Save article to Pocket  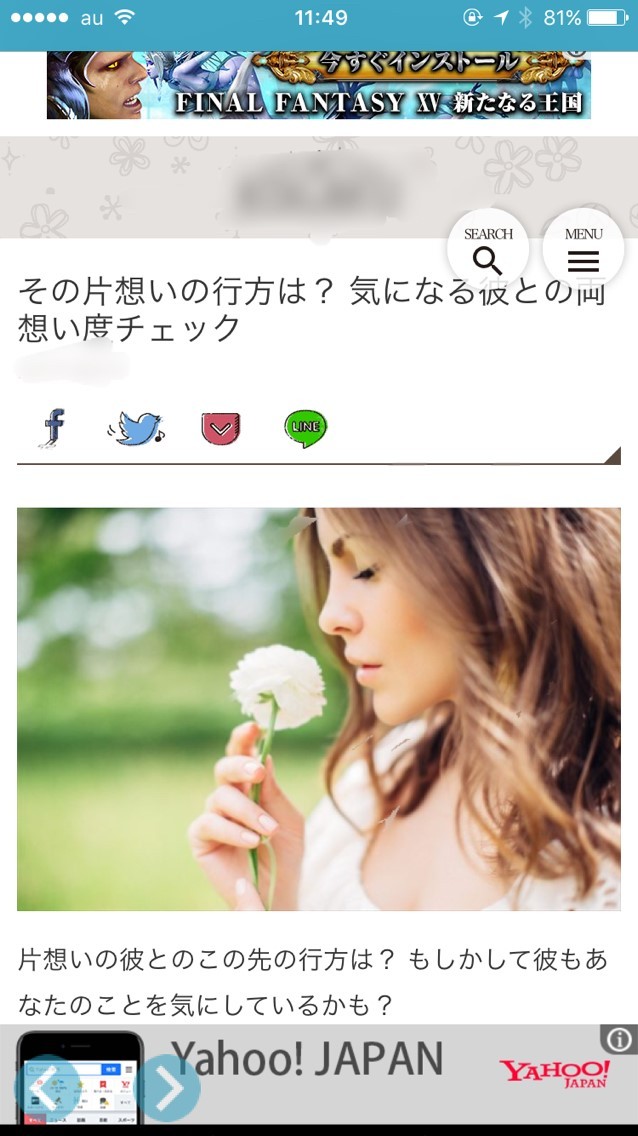pyautogui.click(x=221, y=429)
